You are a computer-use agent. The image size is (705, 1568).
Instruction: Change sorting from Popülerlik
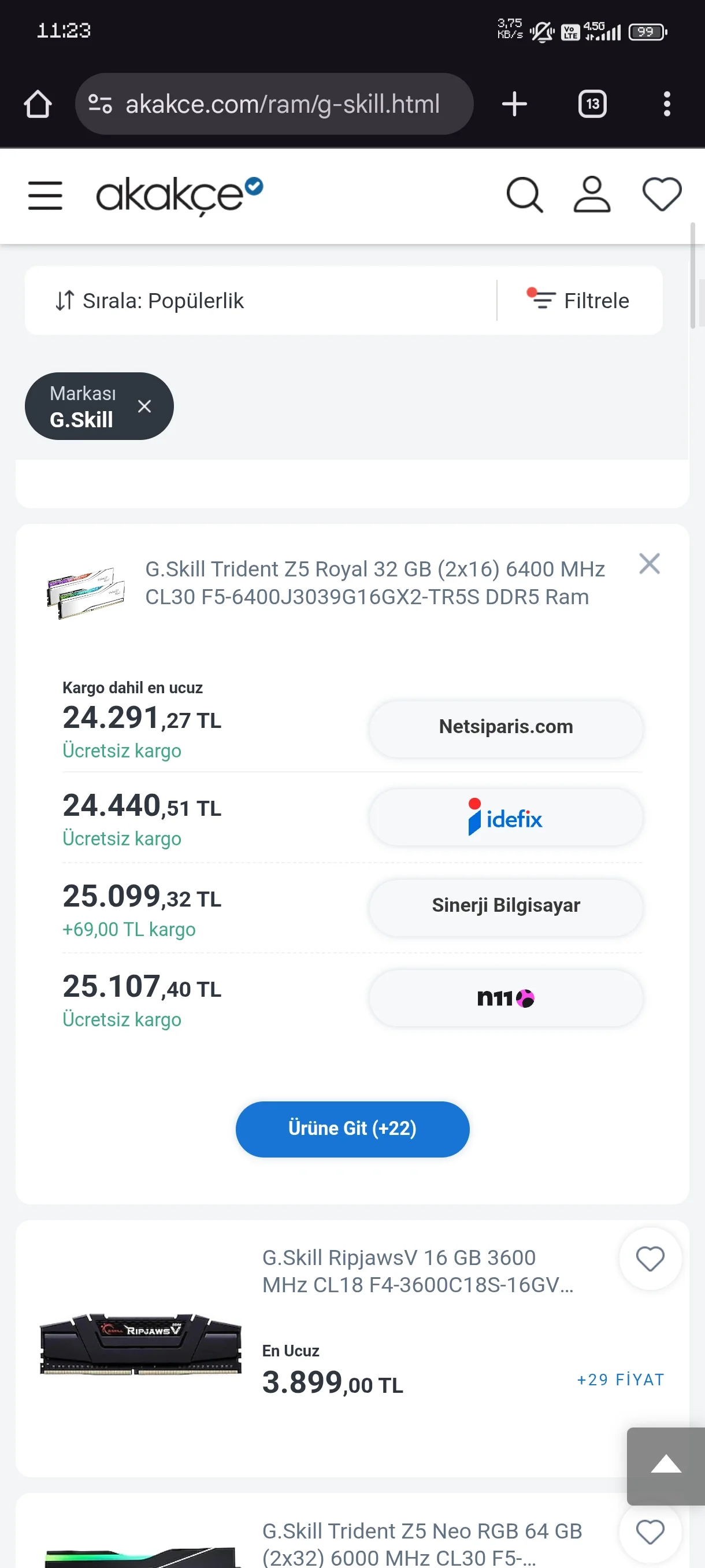(150, 301)
